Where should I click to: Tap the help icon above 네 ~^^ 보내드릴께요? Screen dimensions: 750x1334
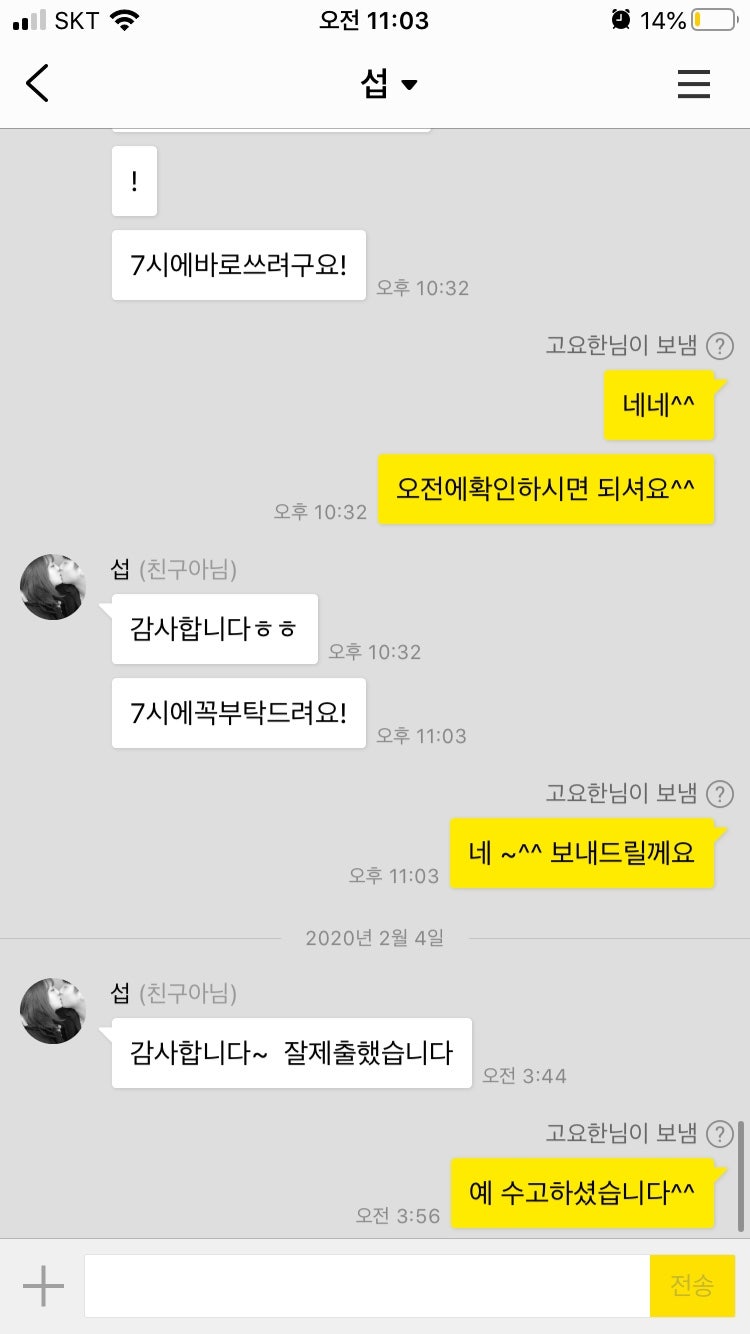coord(720,794)
